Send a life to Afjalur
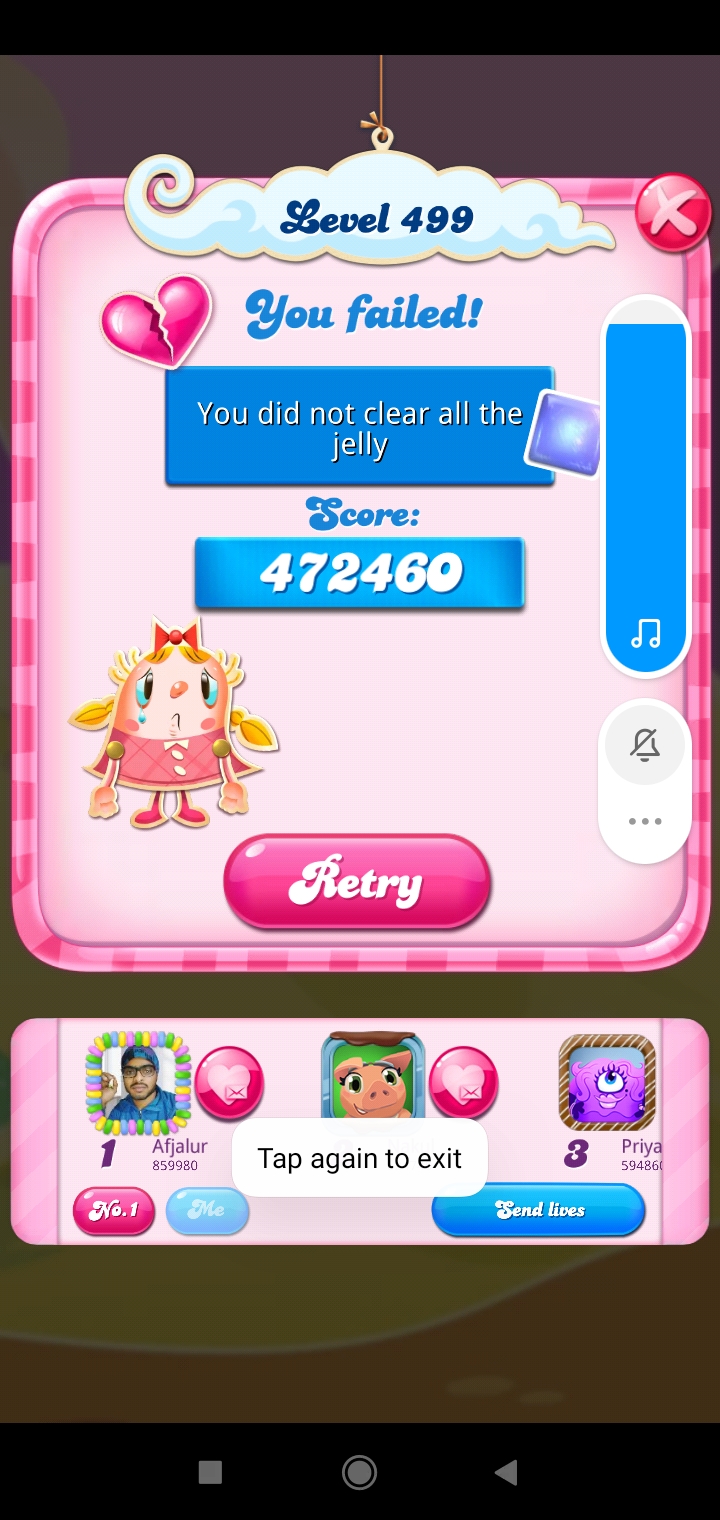 (229, 1083)
